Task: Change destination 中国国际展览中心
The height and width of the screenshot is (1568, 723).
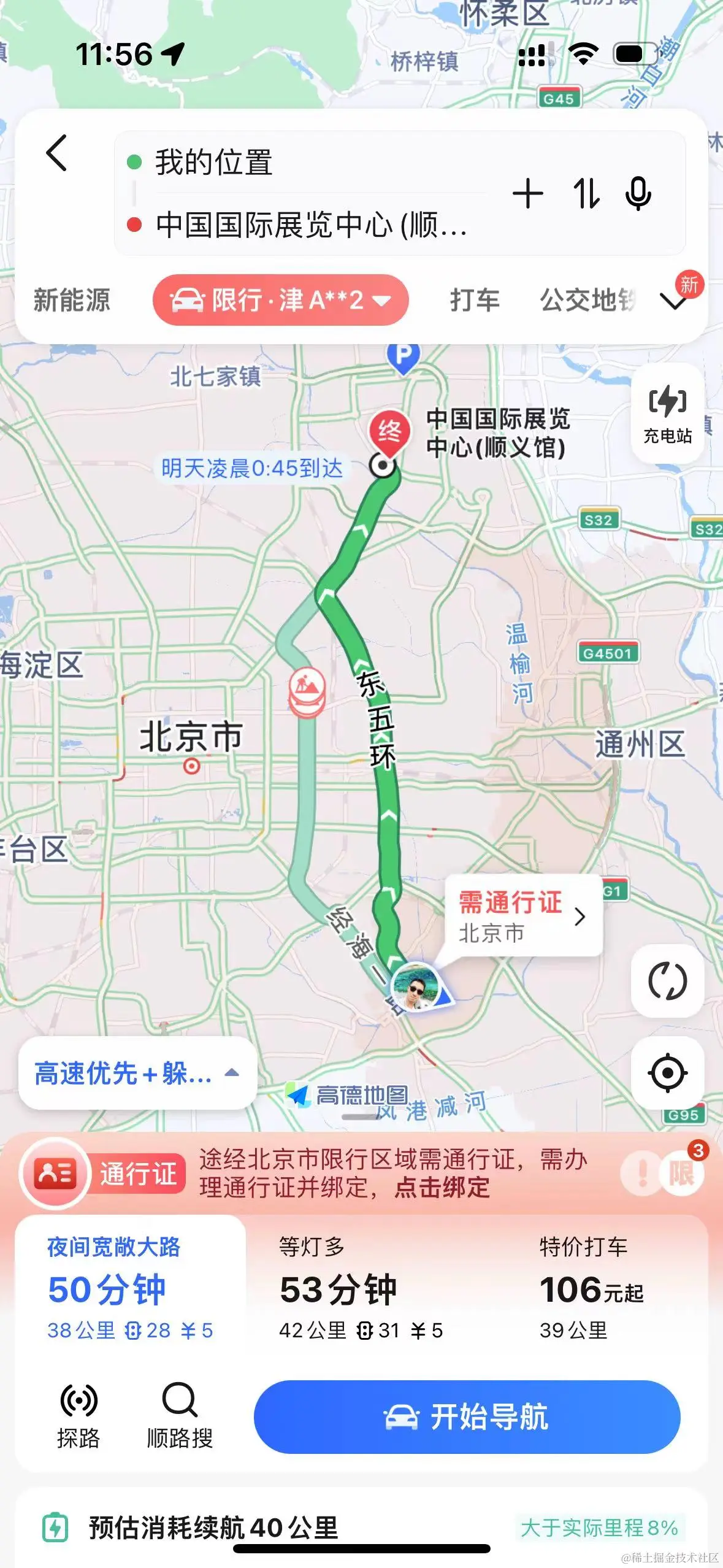Action: 310,225
